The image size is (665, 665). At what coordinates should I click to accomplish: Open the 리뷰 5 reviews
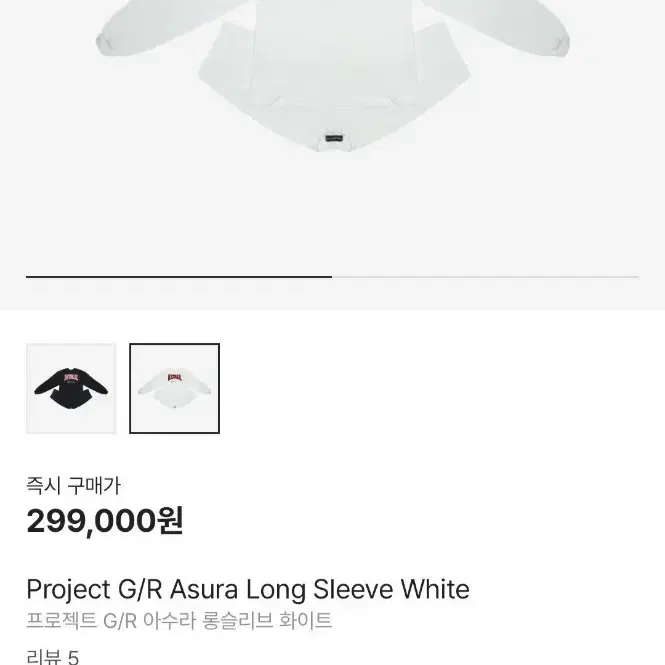point(52,656)
